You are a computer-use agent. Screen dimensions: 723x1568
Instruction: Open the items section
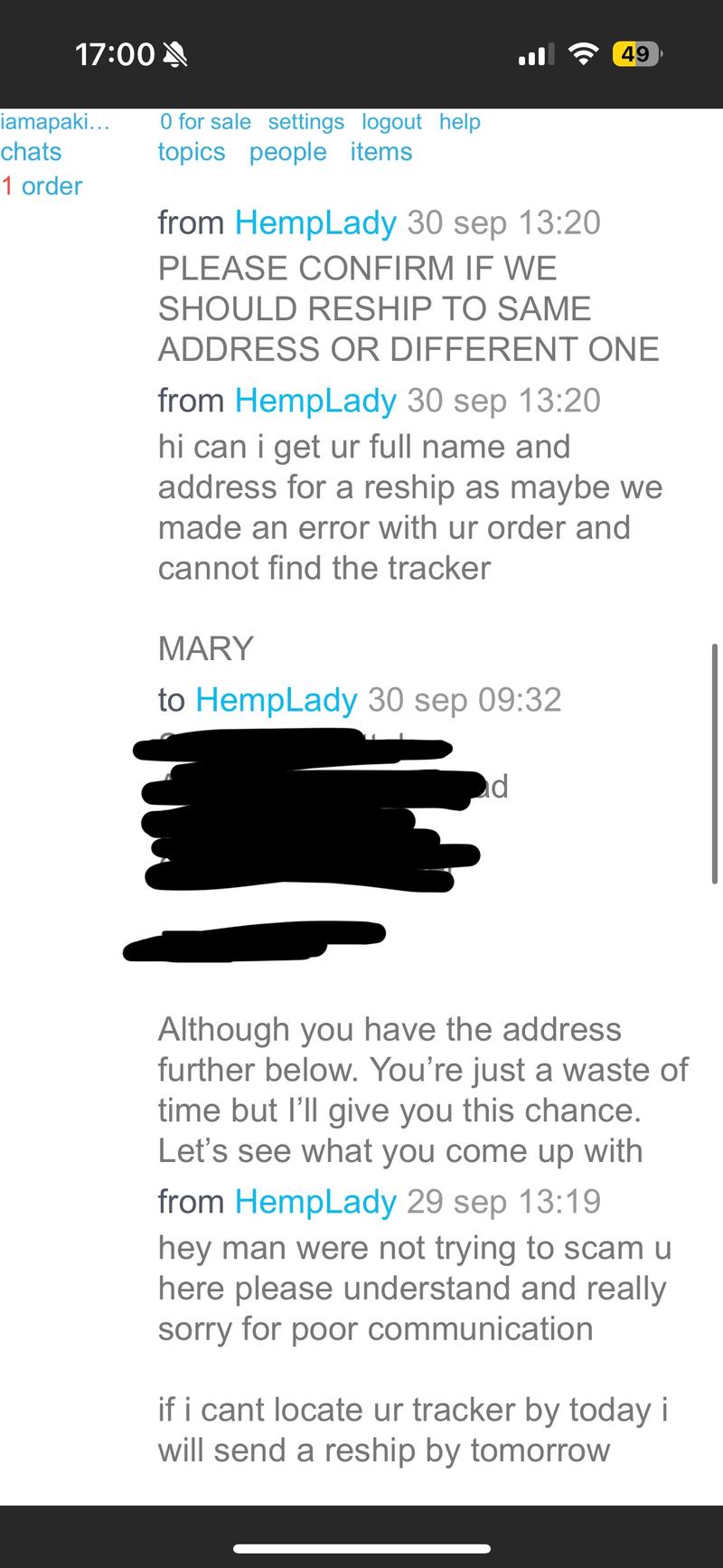click(x=380, y=152)
